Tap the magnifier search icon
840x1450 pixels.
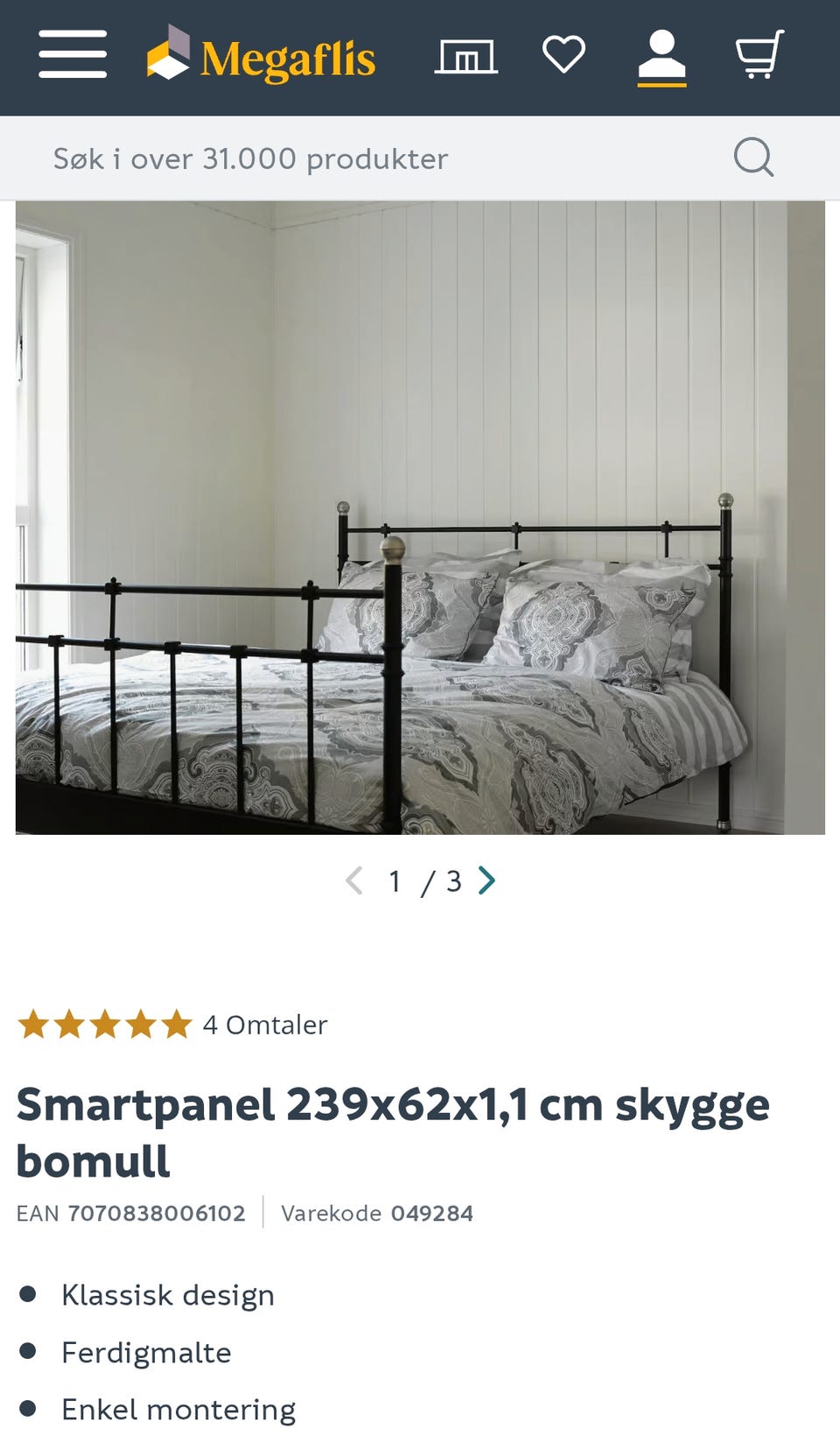pyautogui.click(x=753, y=158)
